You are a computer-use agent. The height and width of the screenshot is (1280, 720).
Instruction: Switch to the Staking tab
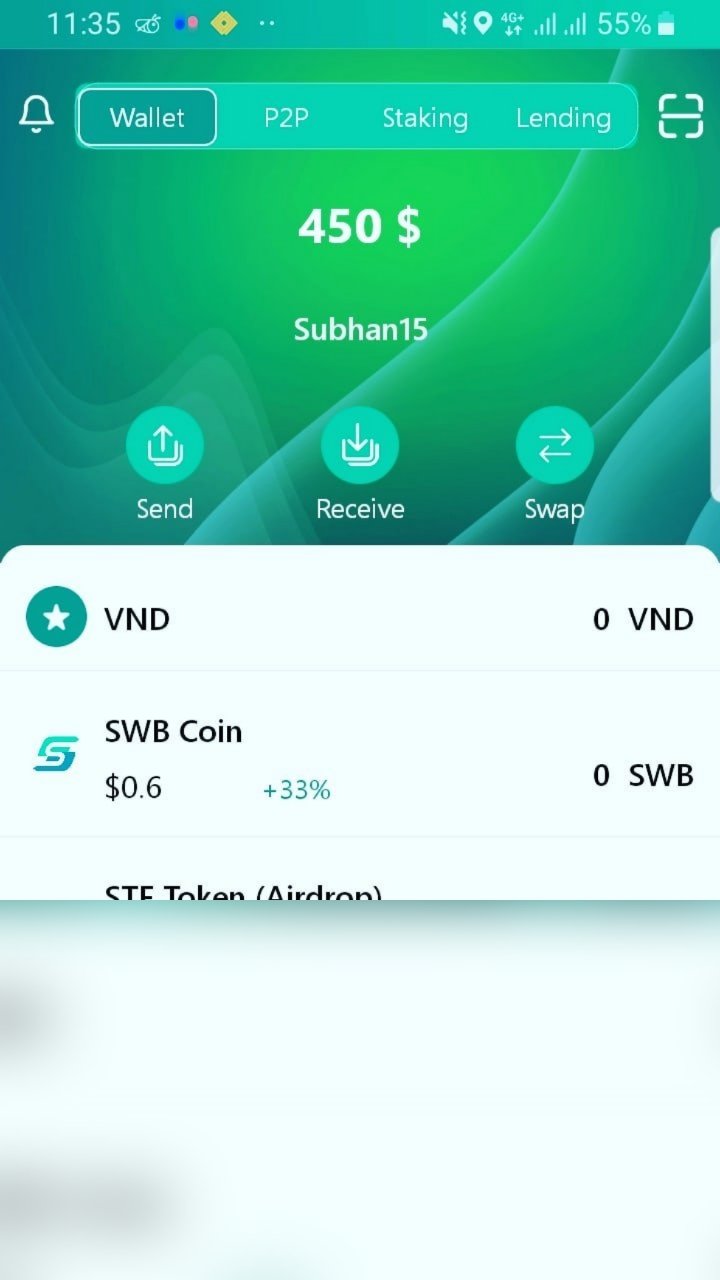(x=424, y=117)
